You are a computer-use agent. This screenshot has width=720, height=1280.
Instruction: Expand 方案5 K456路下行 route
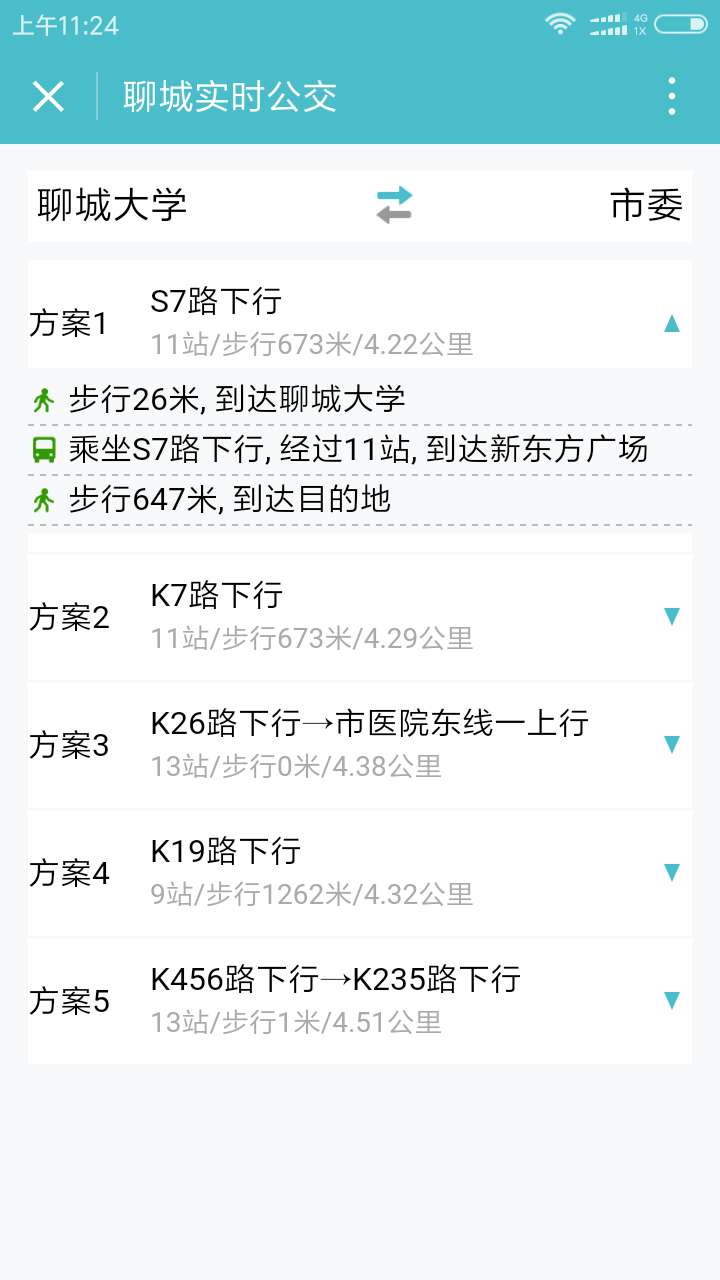coord(360,1001)
